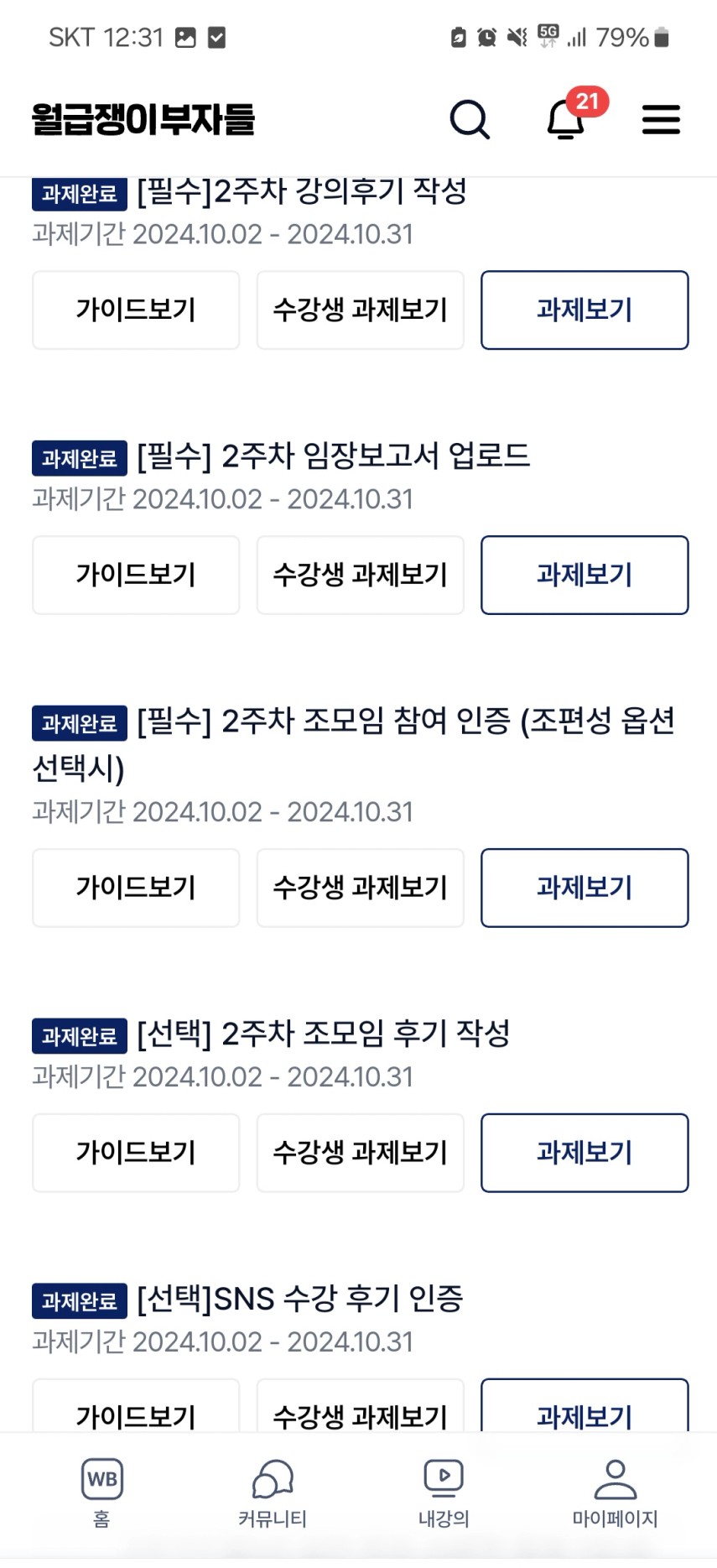Open 수강생 과제보기 for 2주차 조모임 참여 인증

[361, 888]
